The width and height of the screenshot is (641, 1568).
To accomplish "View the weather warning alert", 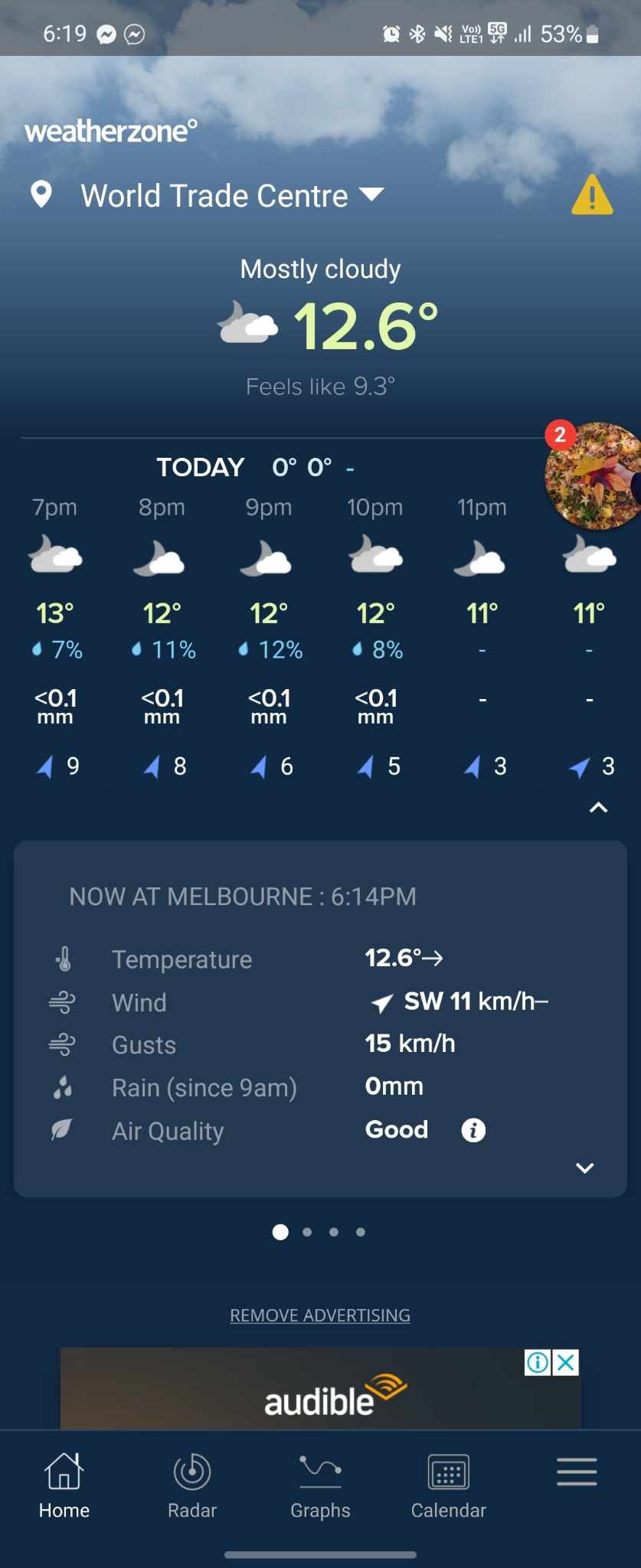I will click(x=591, y=194).
